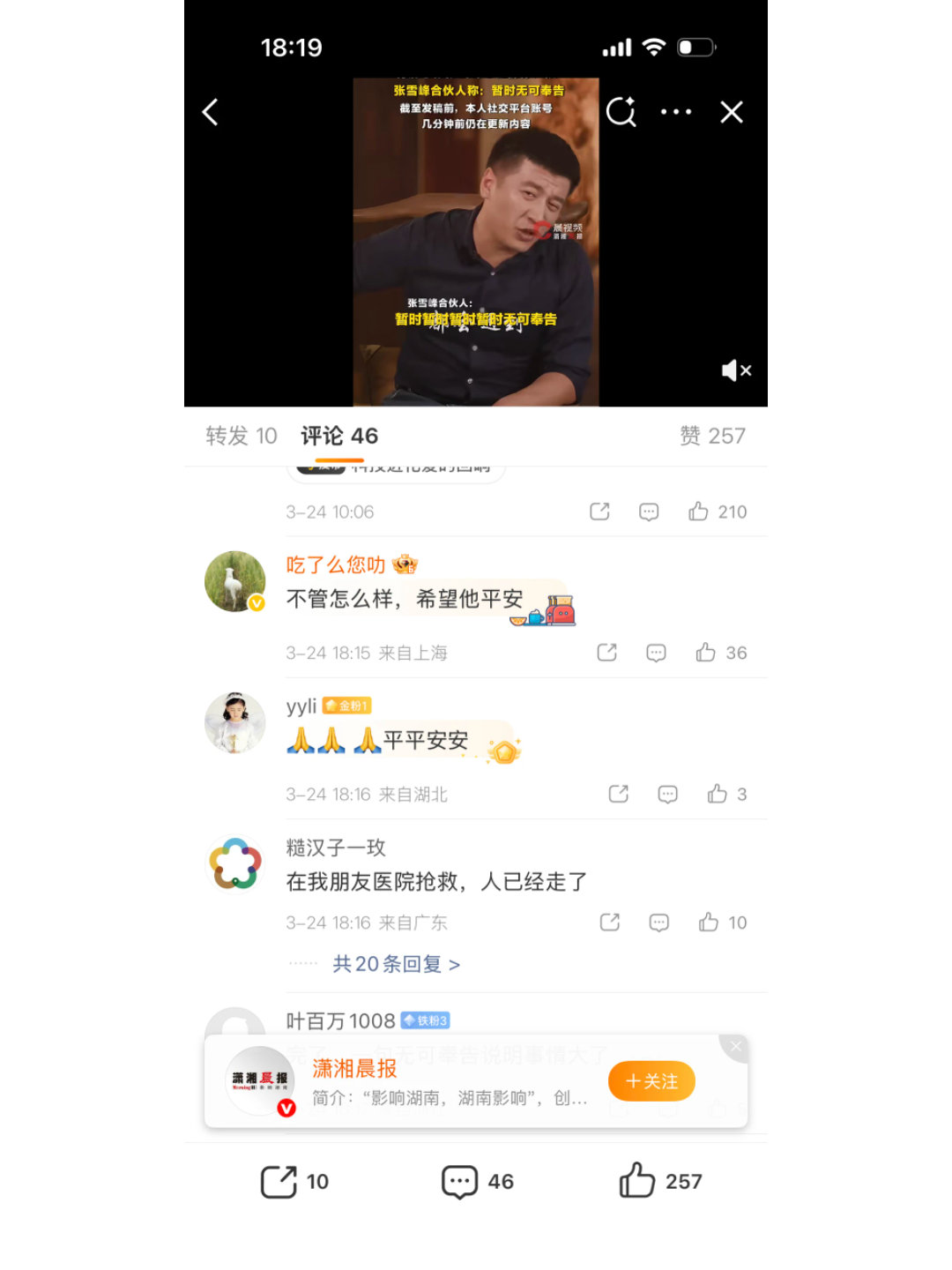Reply to yyli's comment
This screenshot has height=1270, width=952.
[x=667, y=794]
